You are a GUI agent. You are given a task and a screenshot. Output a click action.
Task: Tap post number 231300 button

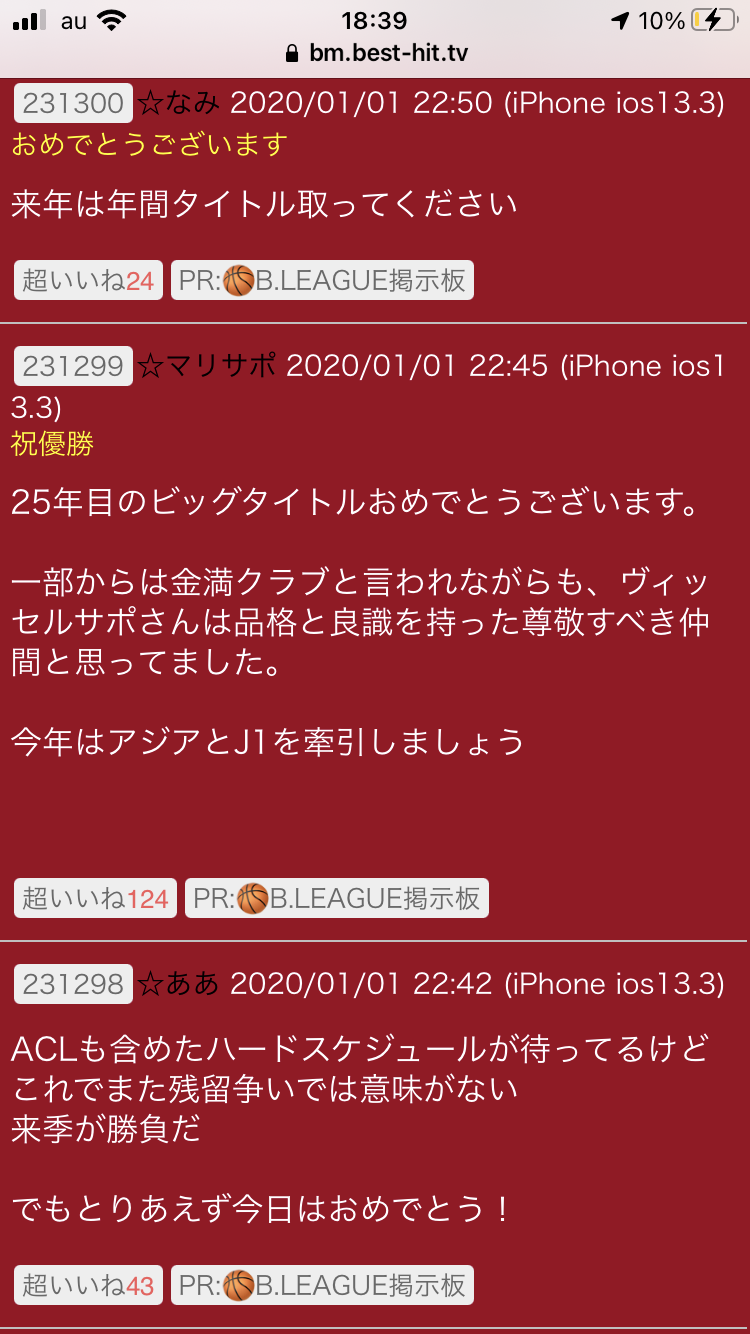[73, 103]
